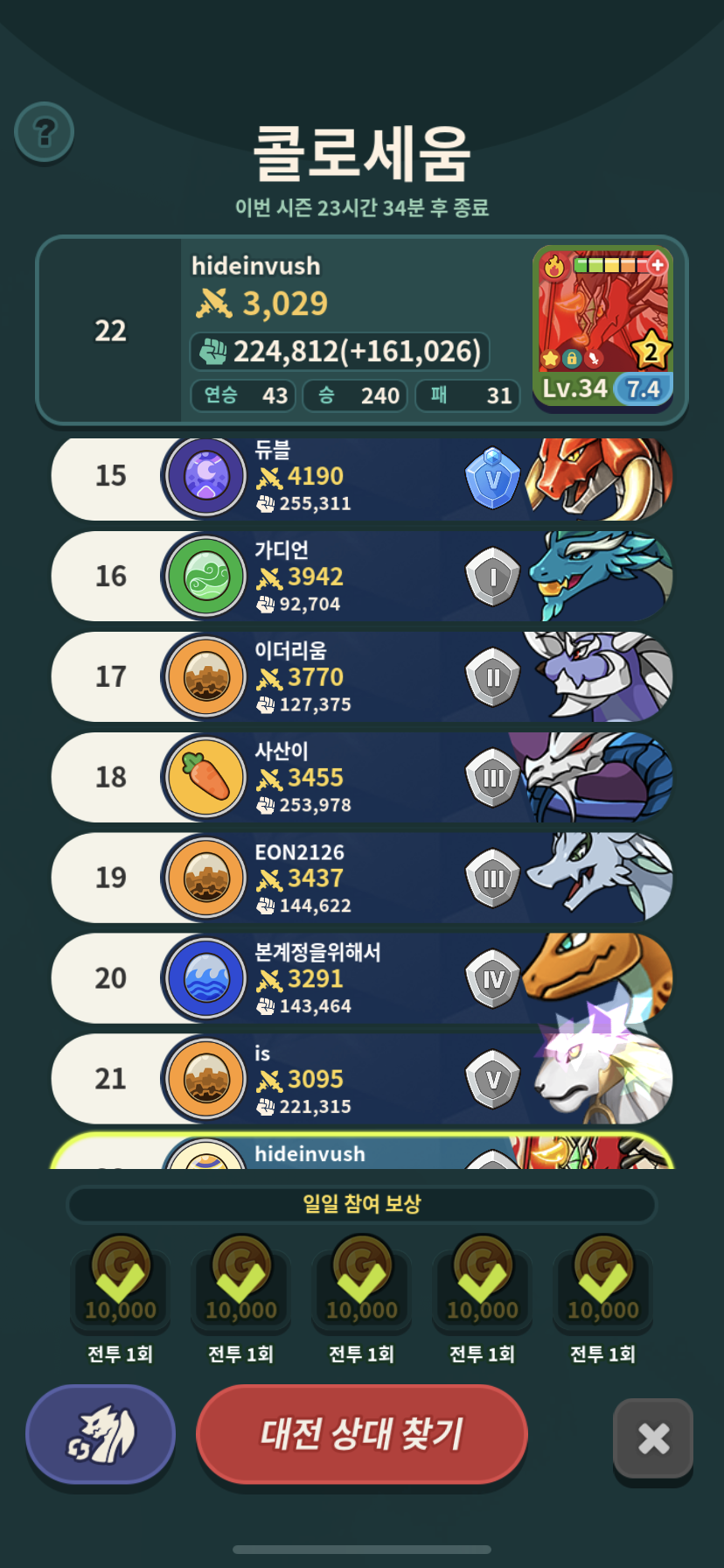View rank 17 player 이더리움
Screen dimensions: 724x1568
tap(362, 677)
